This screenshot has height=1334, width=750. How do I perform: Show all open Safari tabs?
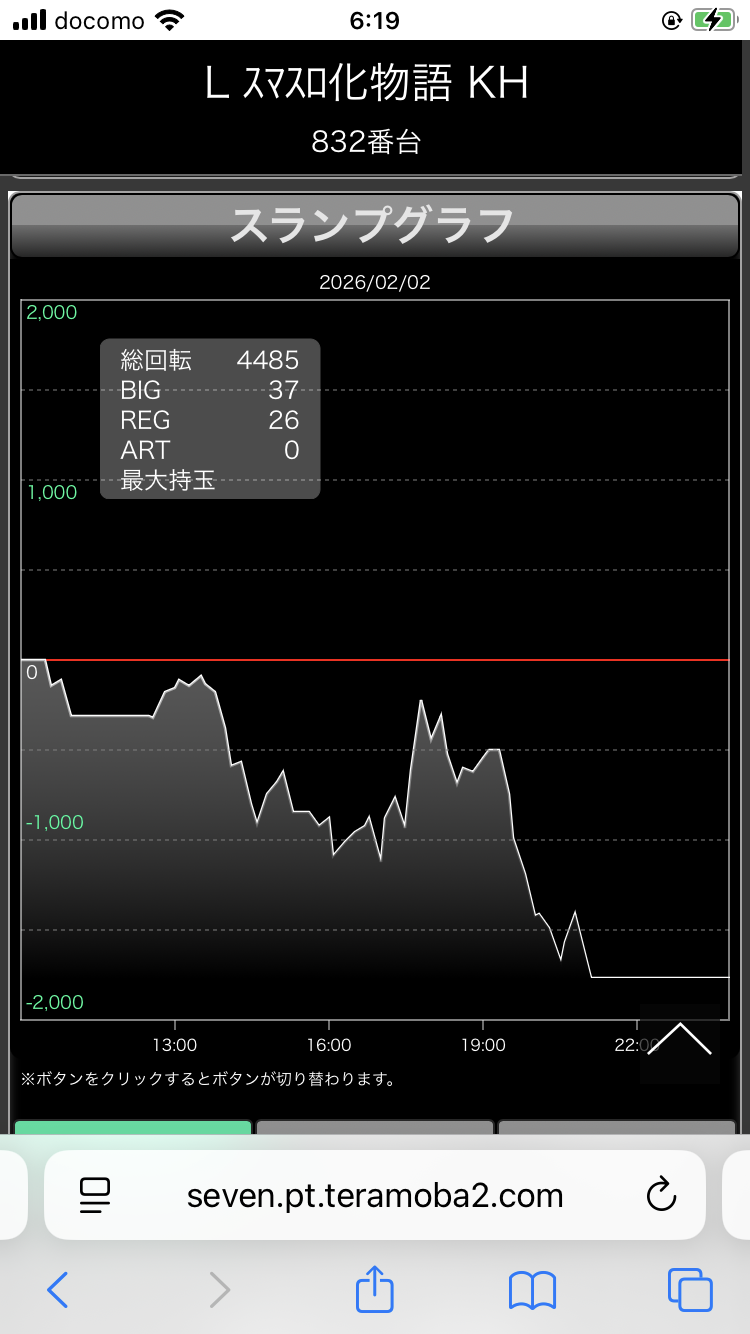pos(690,1290)
